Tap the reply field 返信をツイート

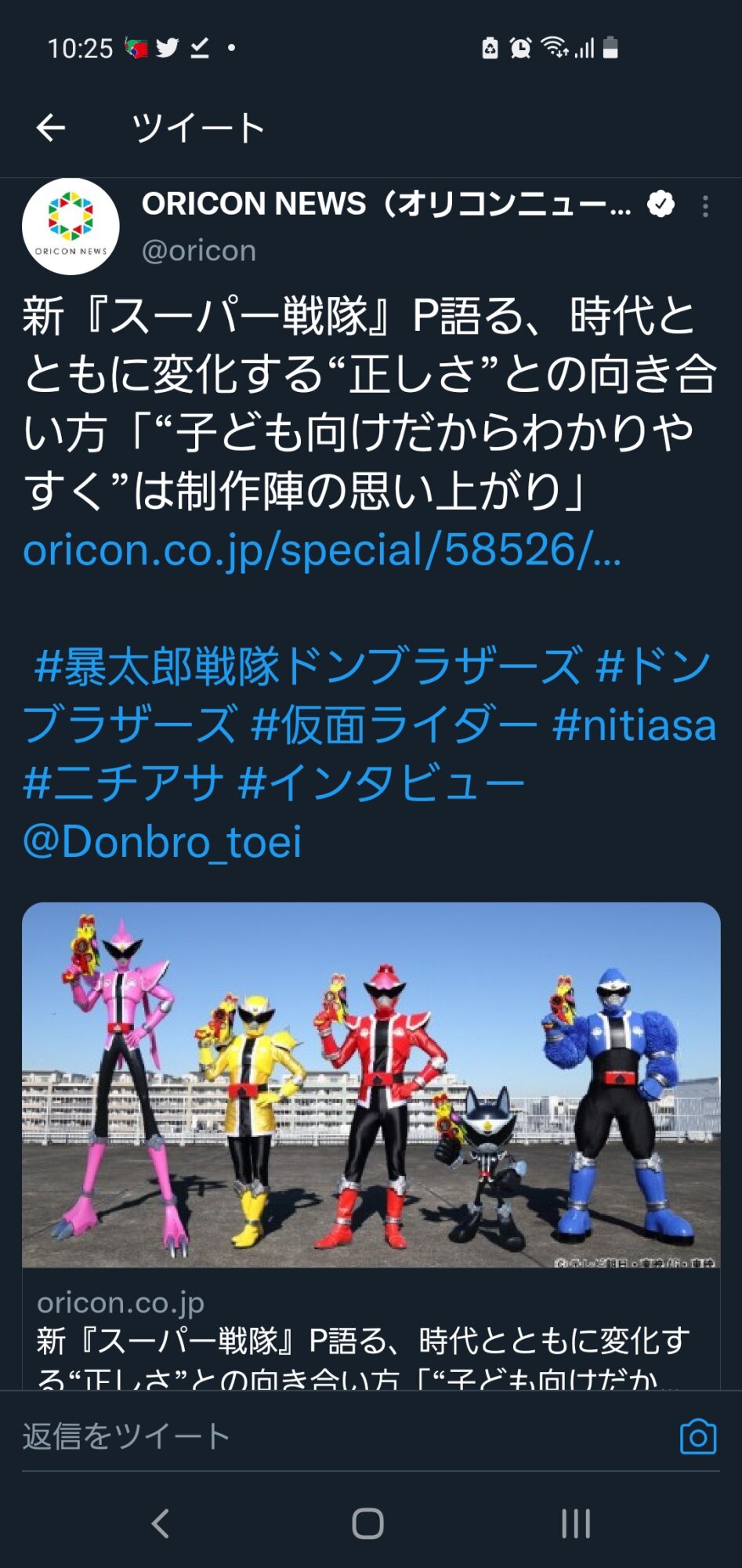pos(313,1436)
